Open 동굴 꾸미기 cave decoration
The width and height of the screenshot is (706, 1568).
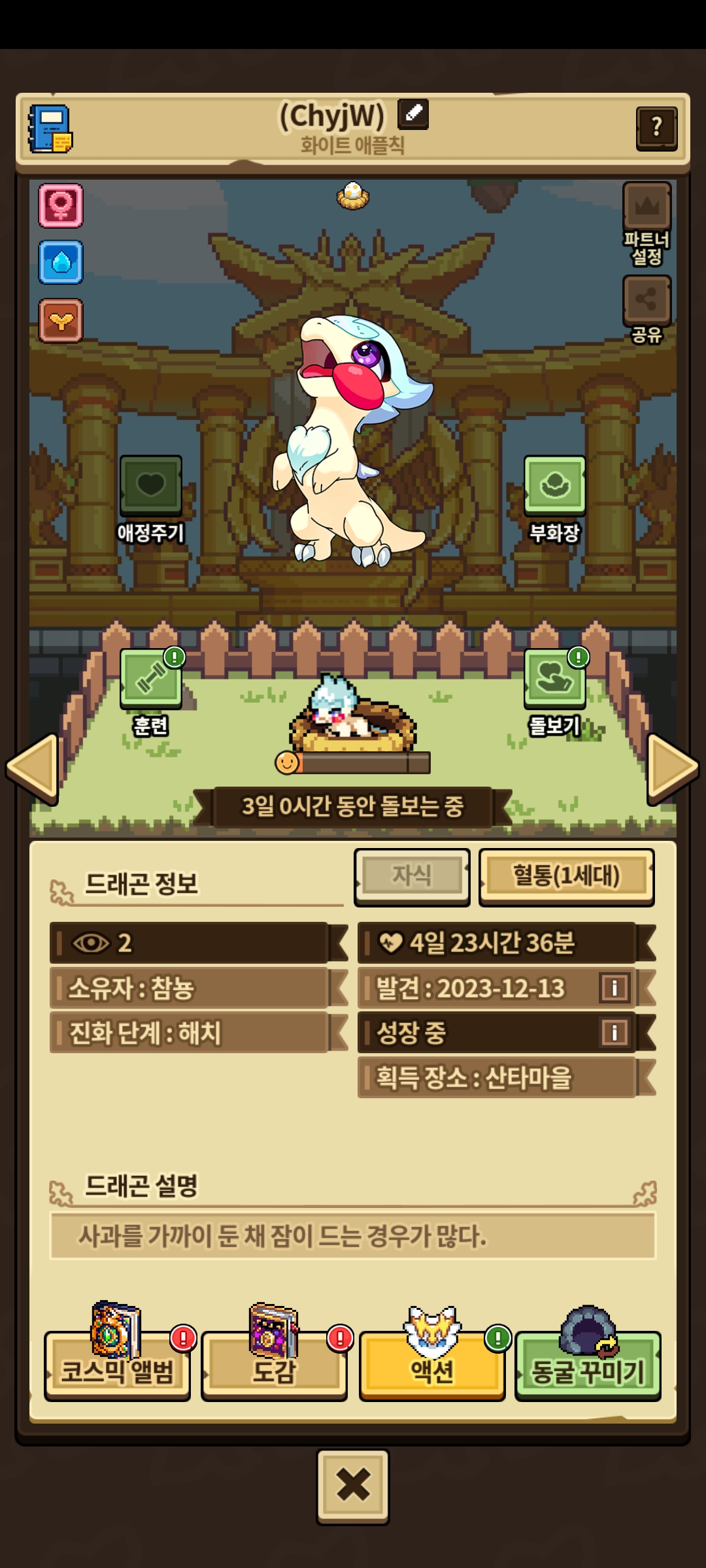588,1367
